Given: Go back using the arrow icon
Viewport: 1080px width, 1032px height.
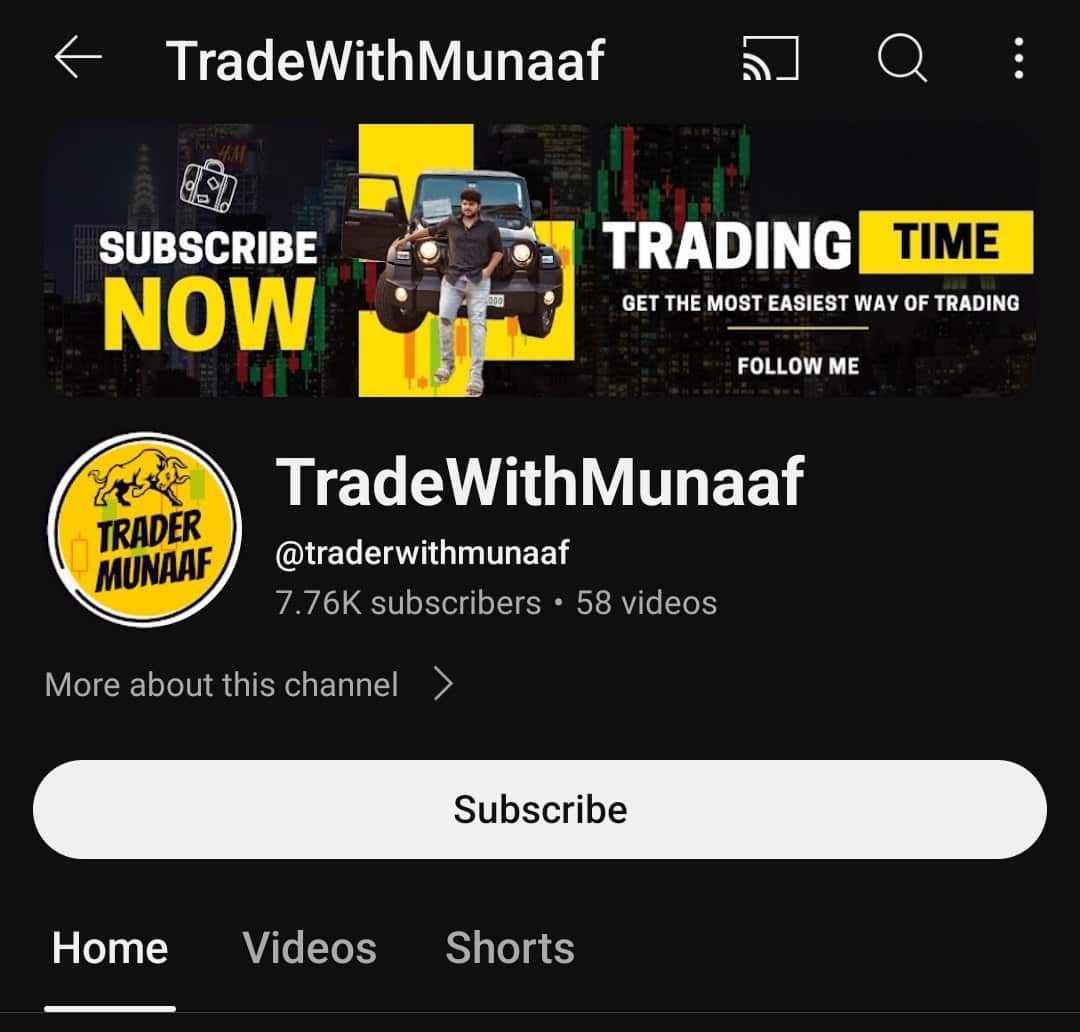Looking at the screenshot, I should coord(78,60).
